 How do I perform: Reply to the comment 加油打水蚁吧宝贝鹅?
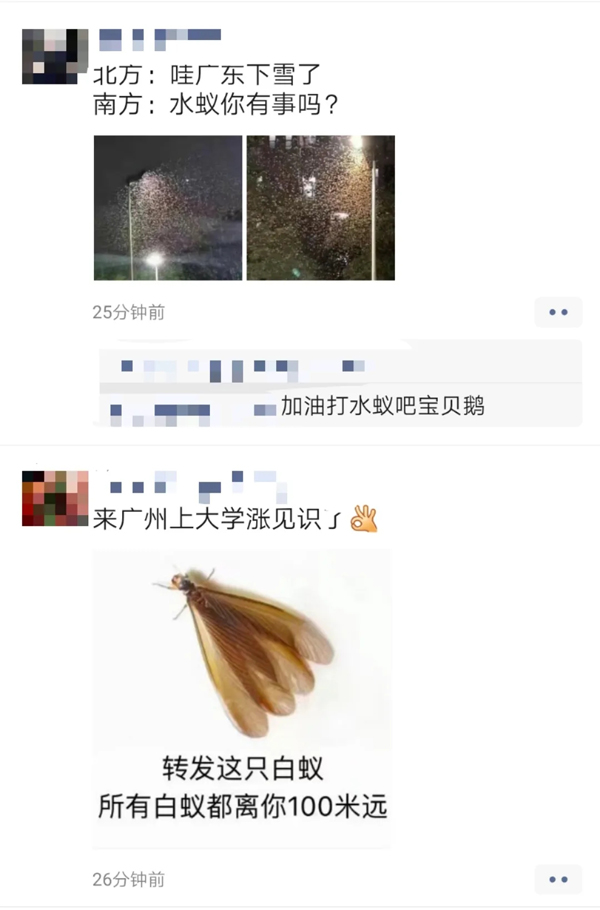382,407
